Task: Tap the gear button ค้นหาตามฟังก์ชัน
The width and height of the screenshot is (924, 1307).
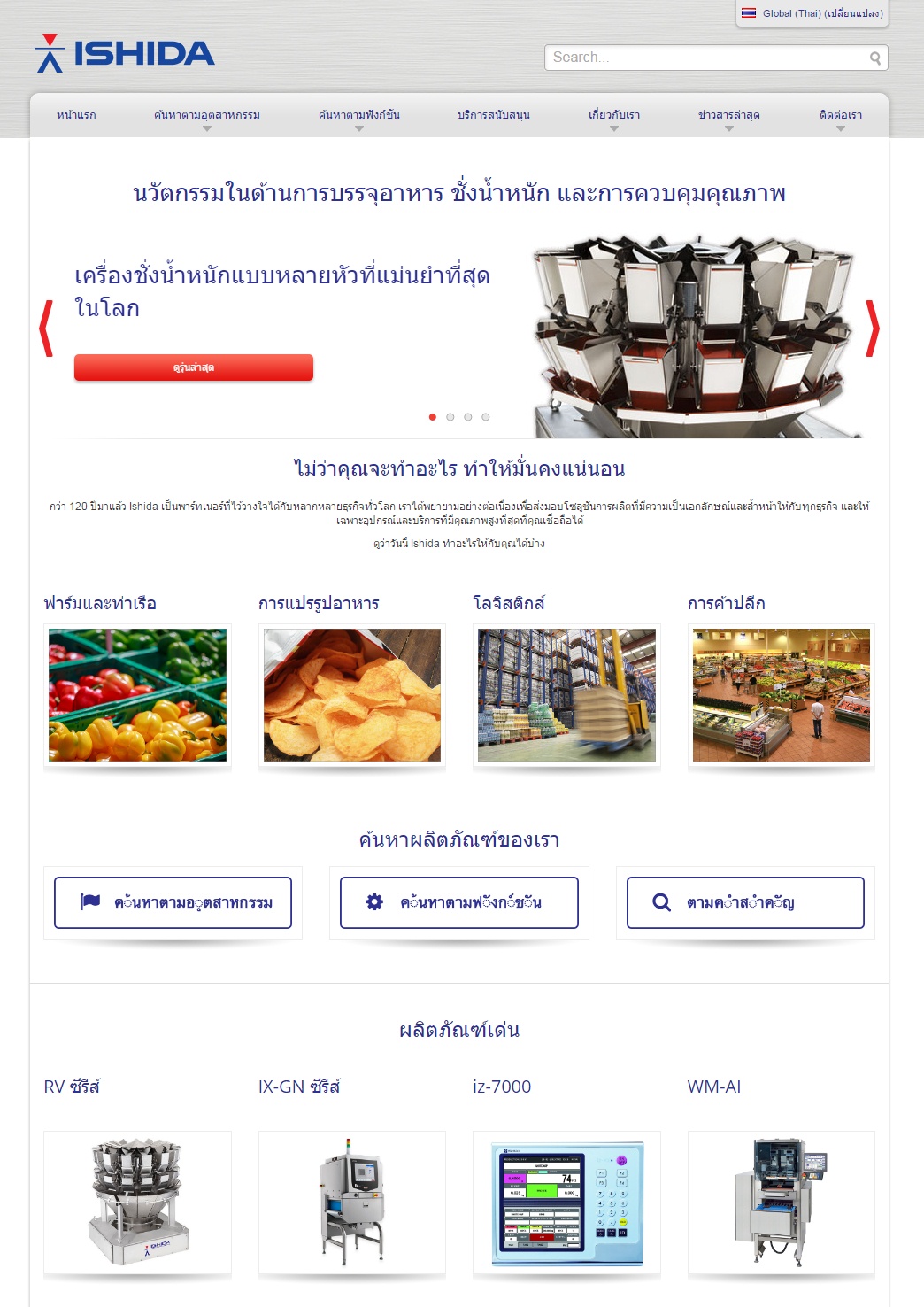Action: click(458, 902)
